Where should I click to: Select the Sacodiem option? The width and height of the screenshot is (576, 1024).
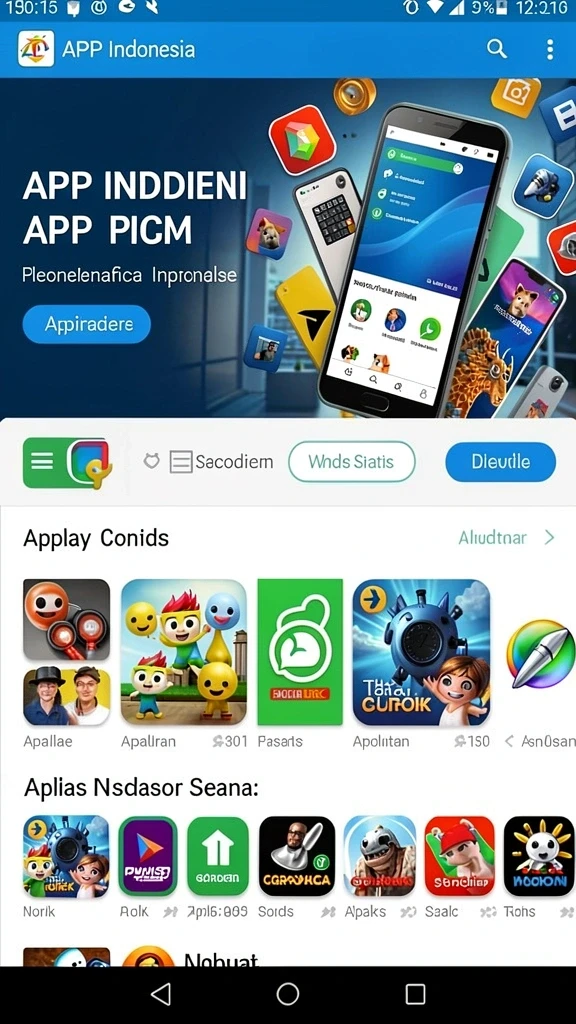pos(221,462)
